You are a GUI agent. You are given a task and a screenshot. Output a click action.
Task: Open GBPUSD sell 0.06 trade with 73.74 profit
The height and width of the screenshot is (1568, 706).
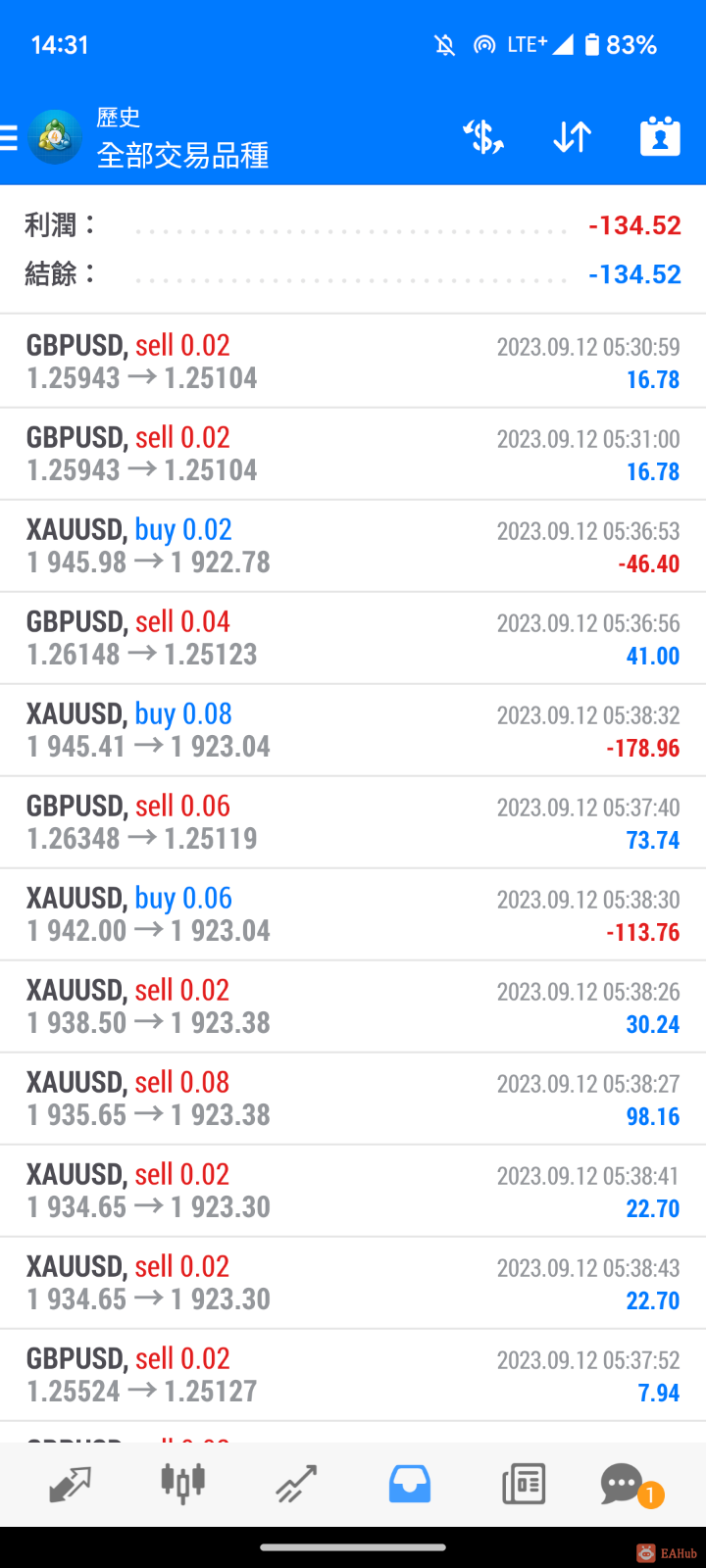pyautogui.click(x=353, y=822)
